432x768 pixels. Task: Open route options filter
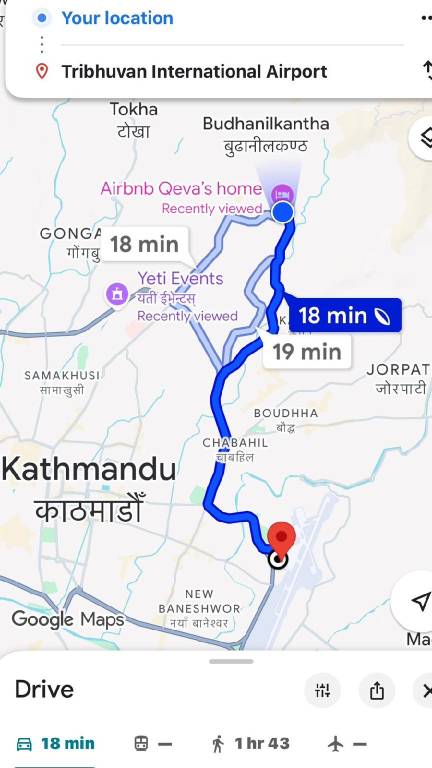pyautogui.click(x=322, y=691)
